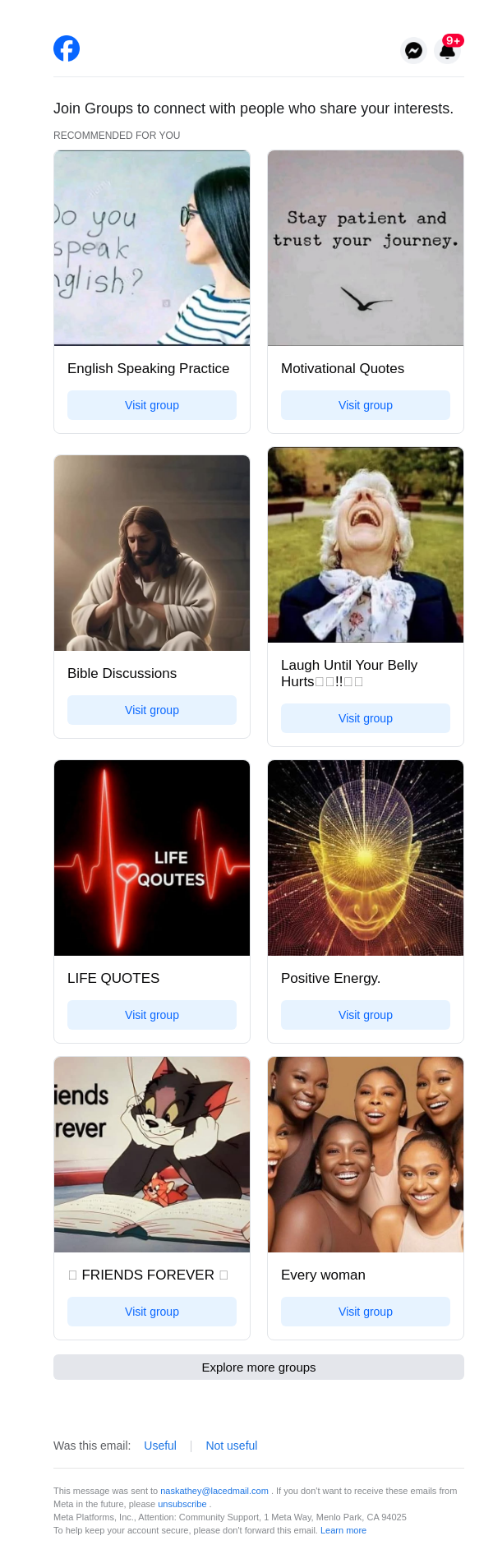
Task: Open the notifications bell
Action: (x=447, y=50)
